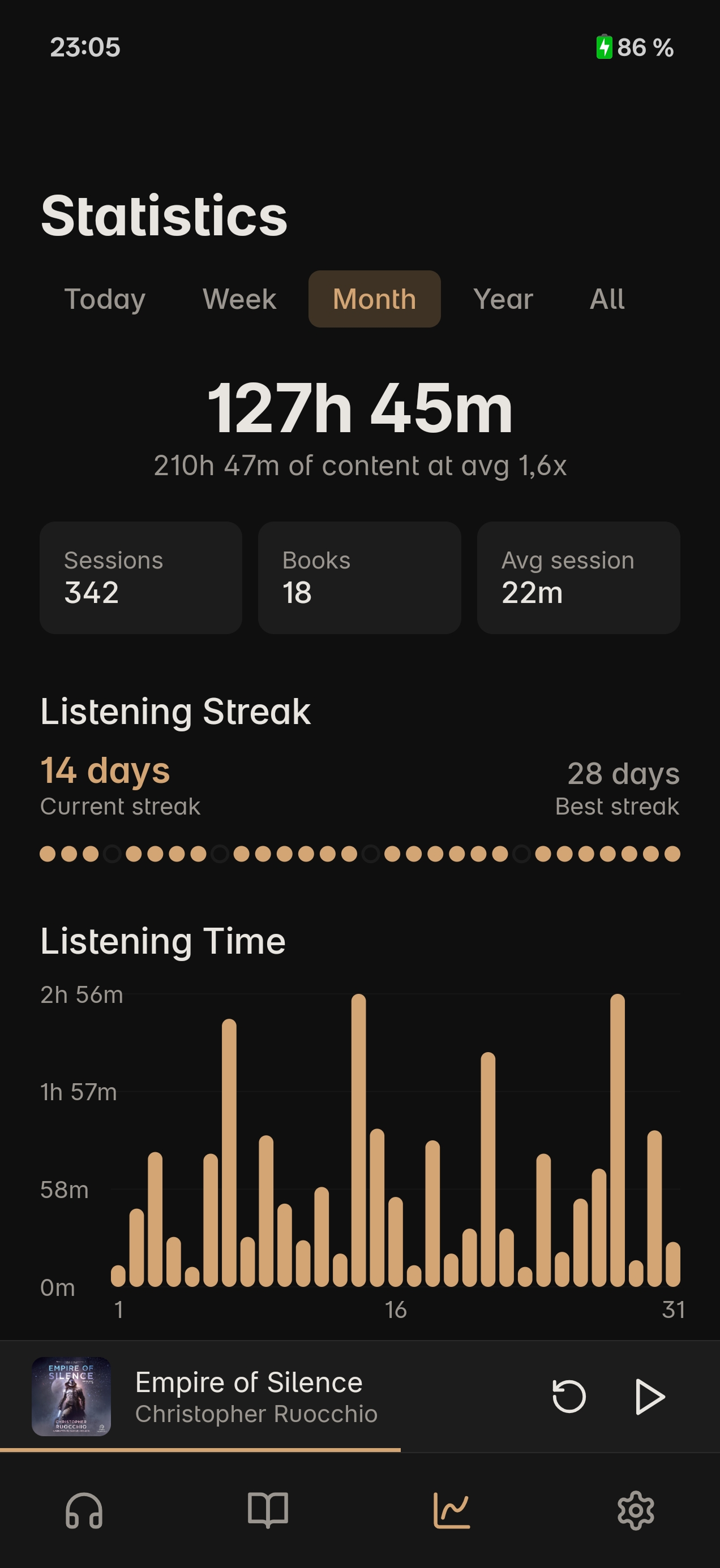Image resolution: width=720 pixels, height=1568 pixels.
Task: Open the statistics chart tab
Action: pos(451,1510)
